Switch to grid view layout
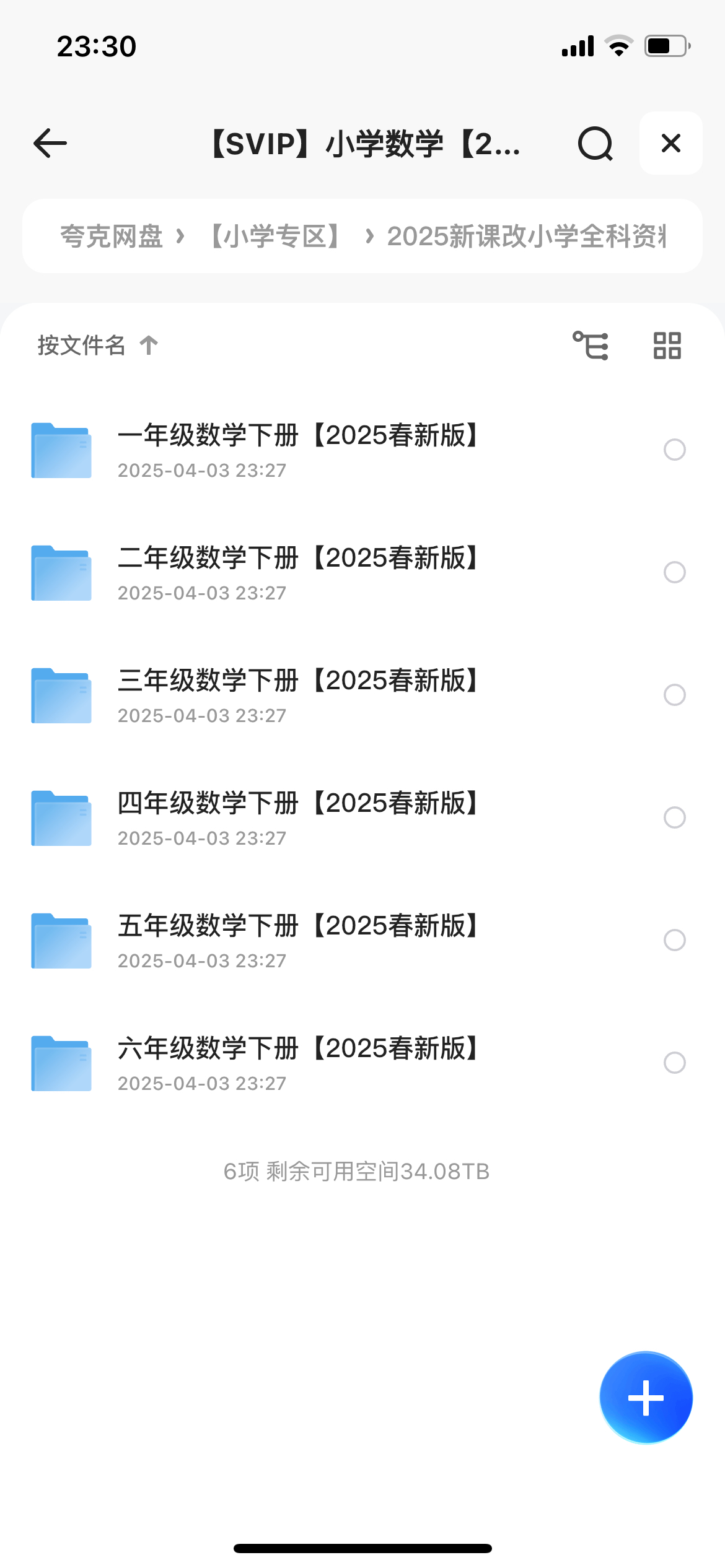 pyautogui.click(x=667, y=345)
